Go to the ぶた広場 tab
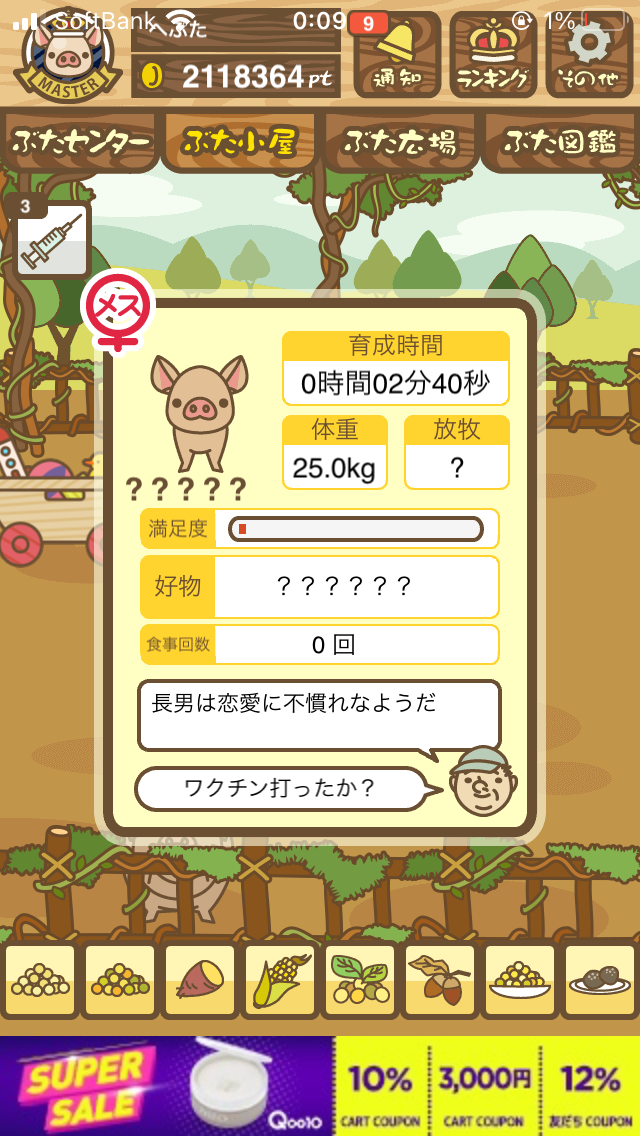Image resolution: width=640 pixels, height=1136 pixels. 400,143
